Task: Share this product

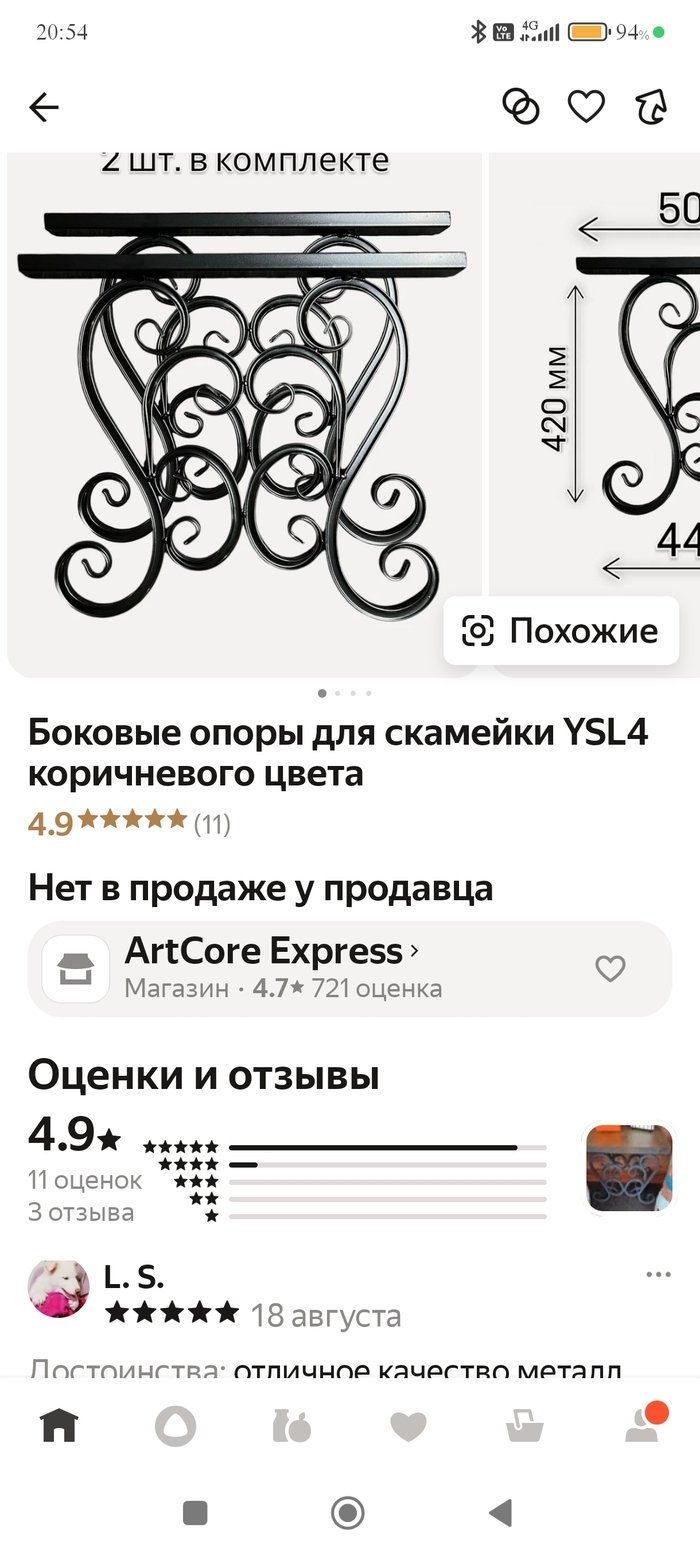Action: (x=652, y=107)
